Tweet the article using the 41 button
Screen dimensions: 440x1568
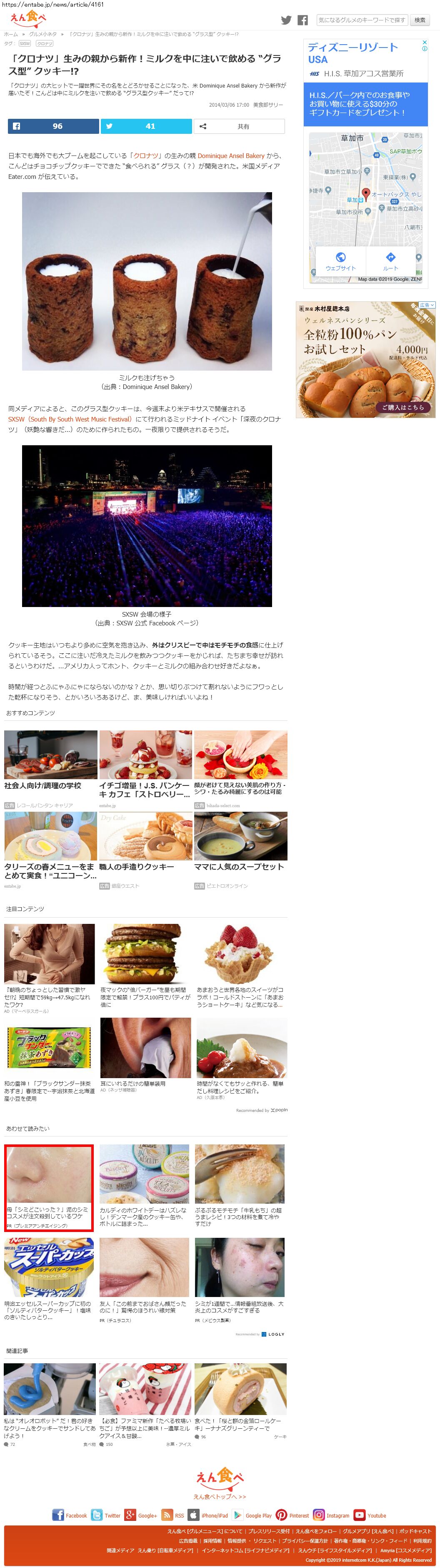pyautogui.click(x=146, y=126)
